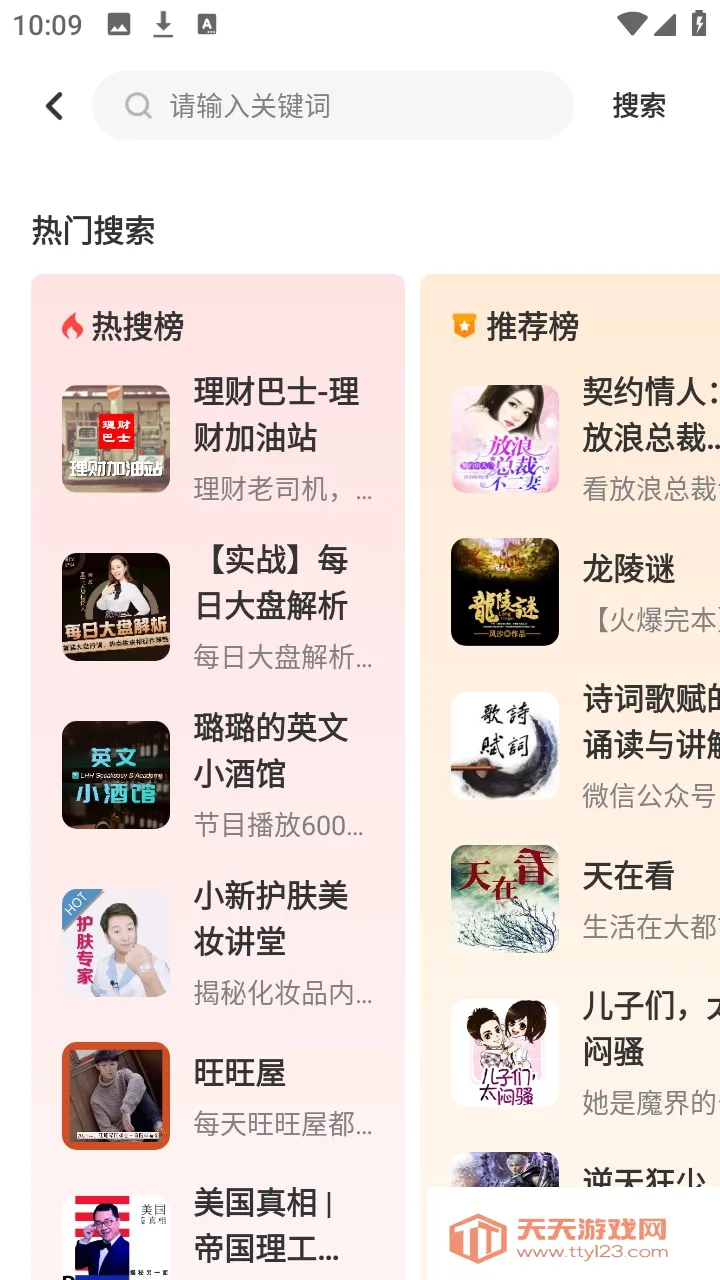This screenshot has width=720, height=1280.
Task: Open the 龙陵谜 recommendation
Action: (628, 570)
